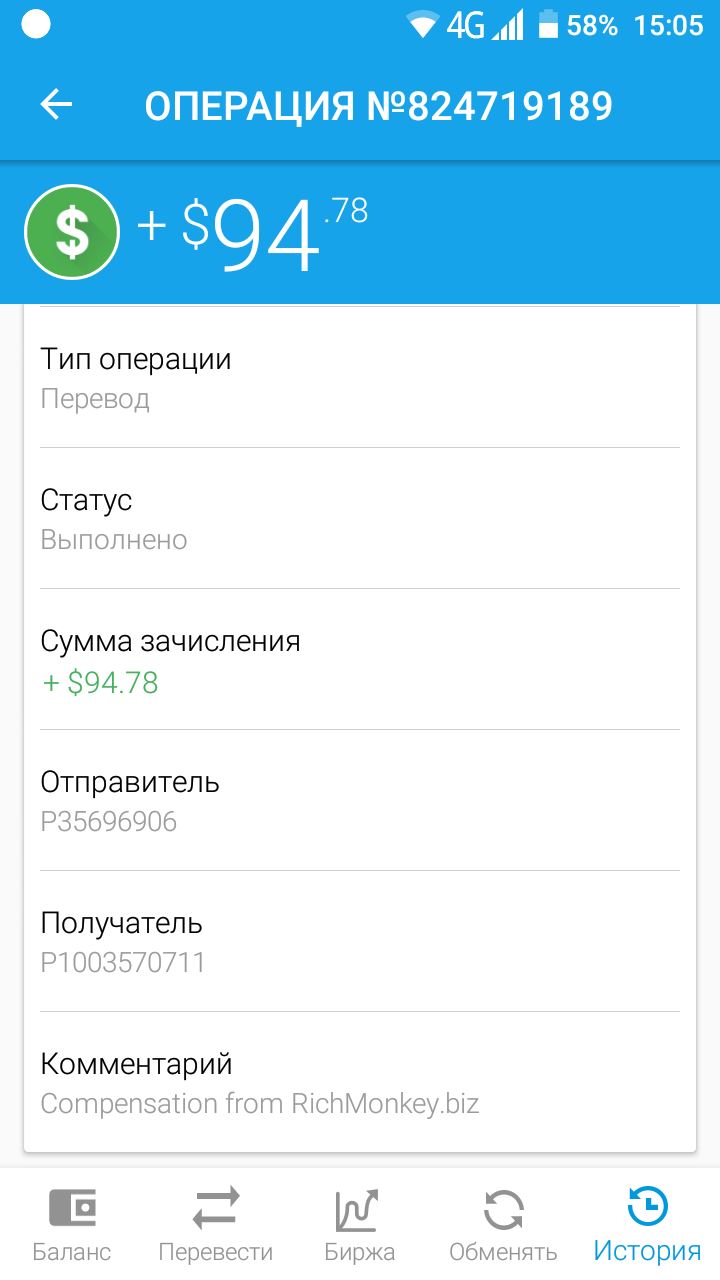Viewport: 720px width, 1280px height.
Task: Go to the Обменять tab
Action: (x=503, y=1225)
